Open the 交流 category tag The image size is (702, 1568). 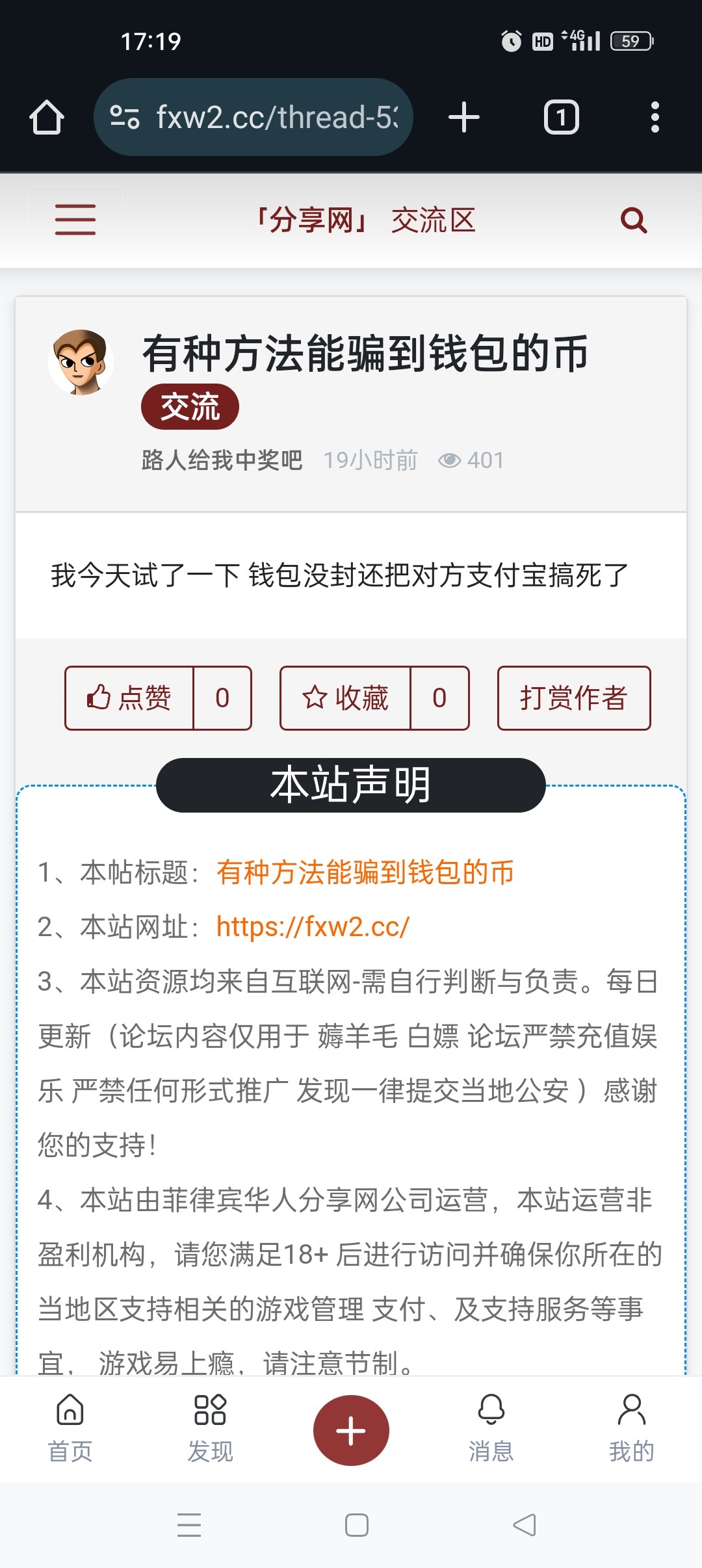coord(190,407)
